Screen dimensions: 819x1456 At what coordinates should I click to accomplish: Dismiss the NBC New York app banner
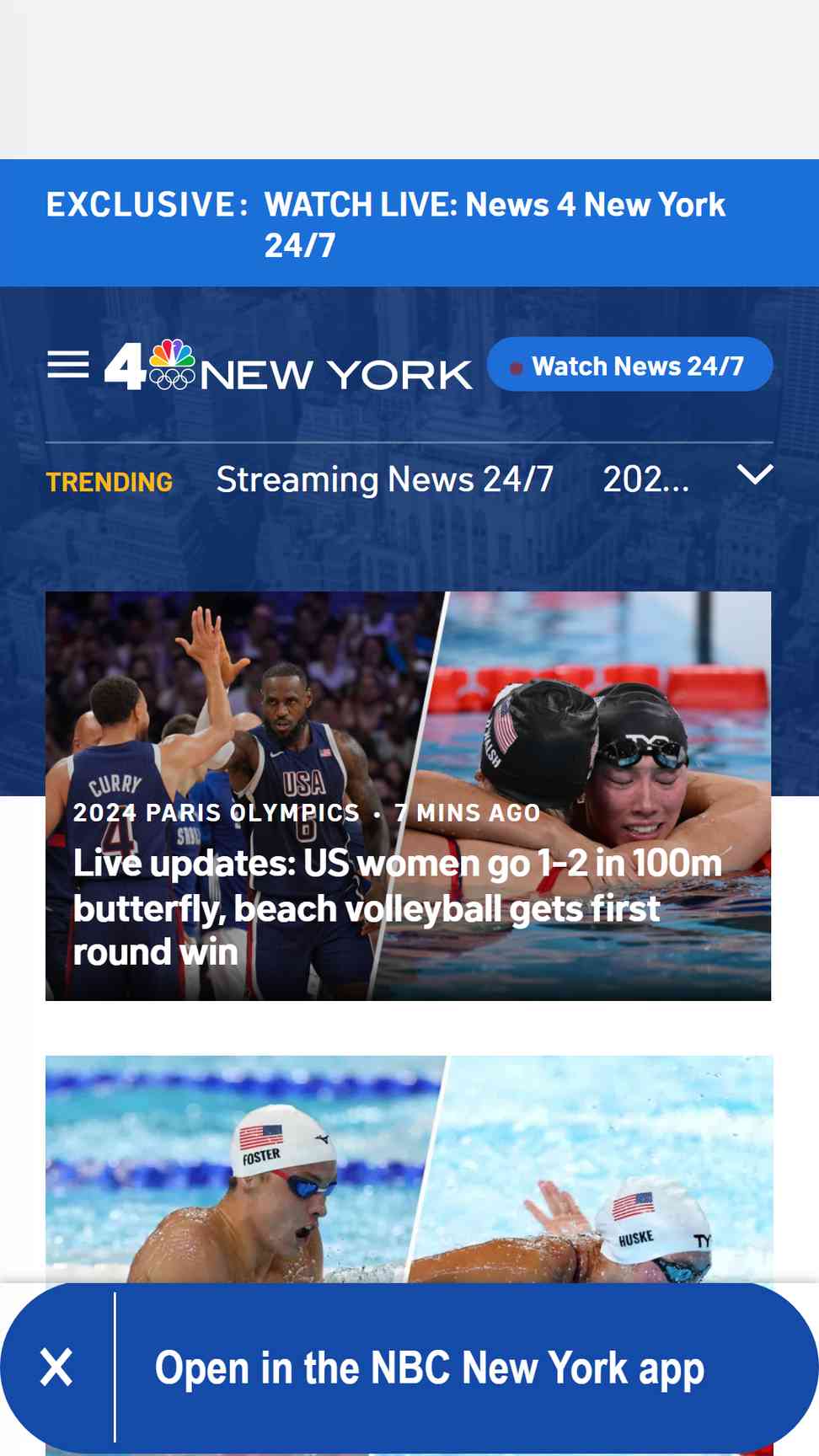[56, 1367]
